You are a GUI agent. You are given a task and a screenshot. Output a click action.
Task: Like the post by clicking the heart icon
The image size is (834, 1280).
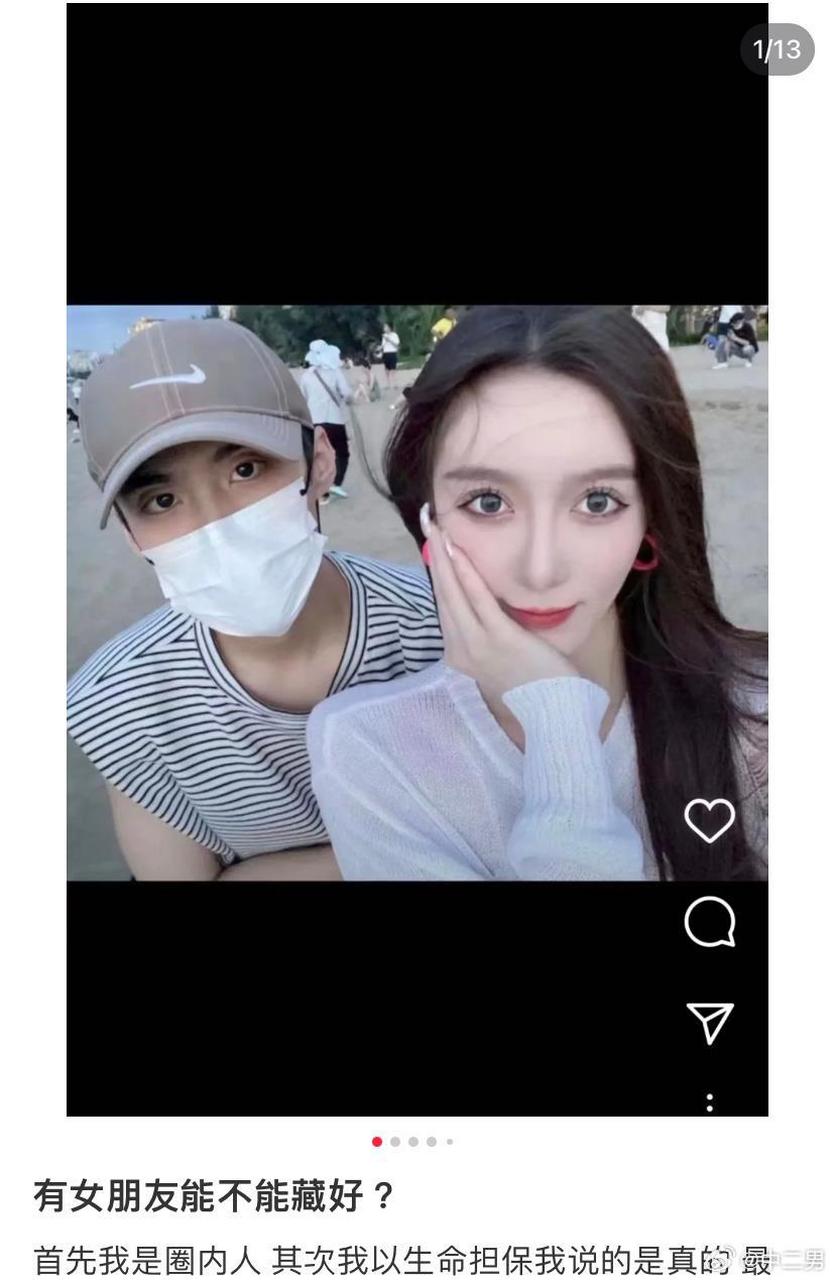point(710,822)
